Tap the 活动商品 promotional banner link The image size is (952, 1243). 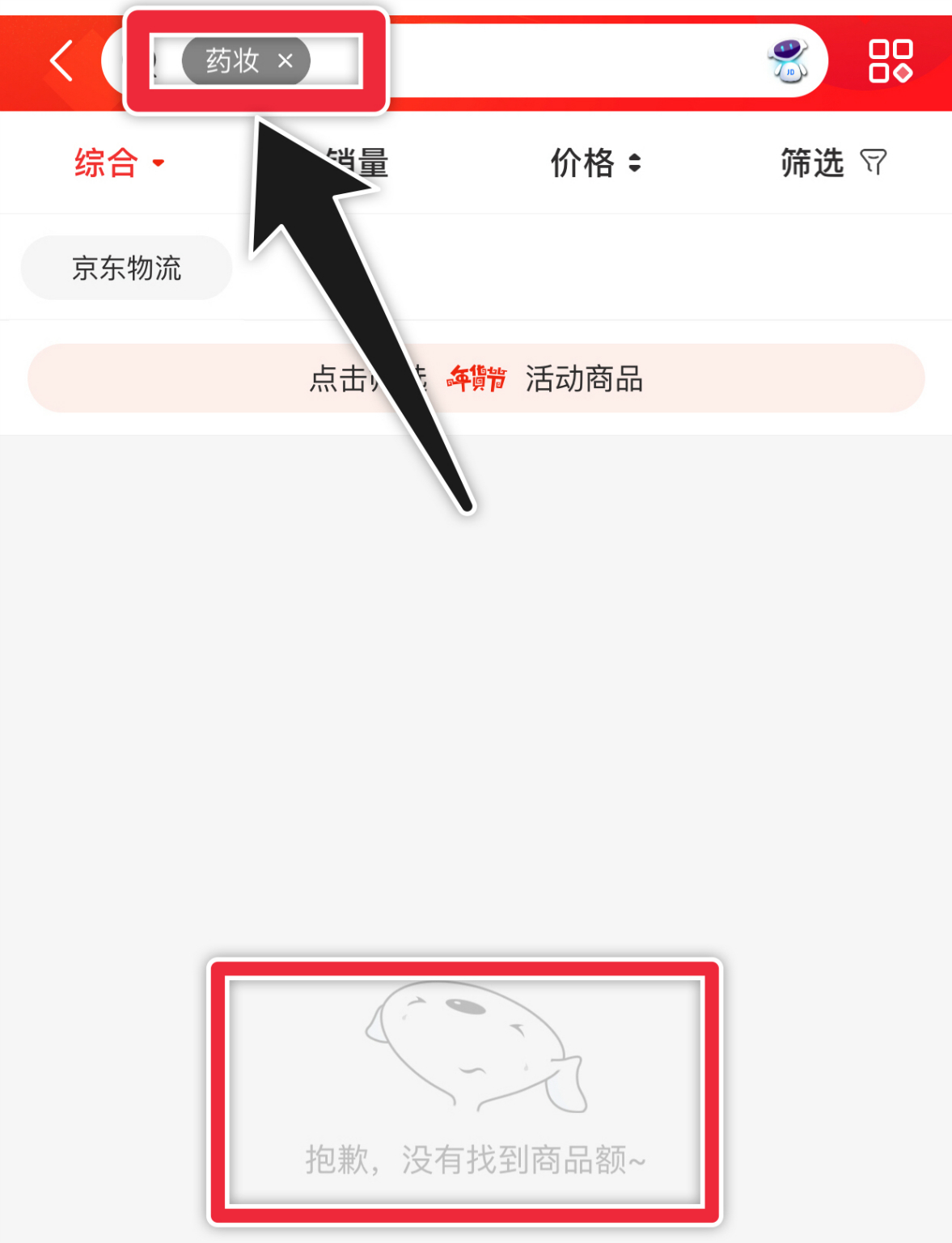[582, 378]
